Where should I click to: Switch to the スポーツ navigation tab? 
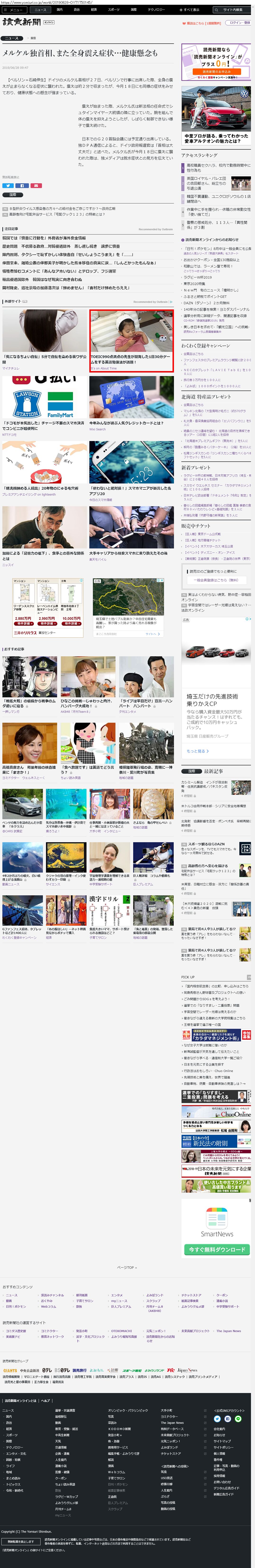pos(114,10)
